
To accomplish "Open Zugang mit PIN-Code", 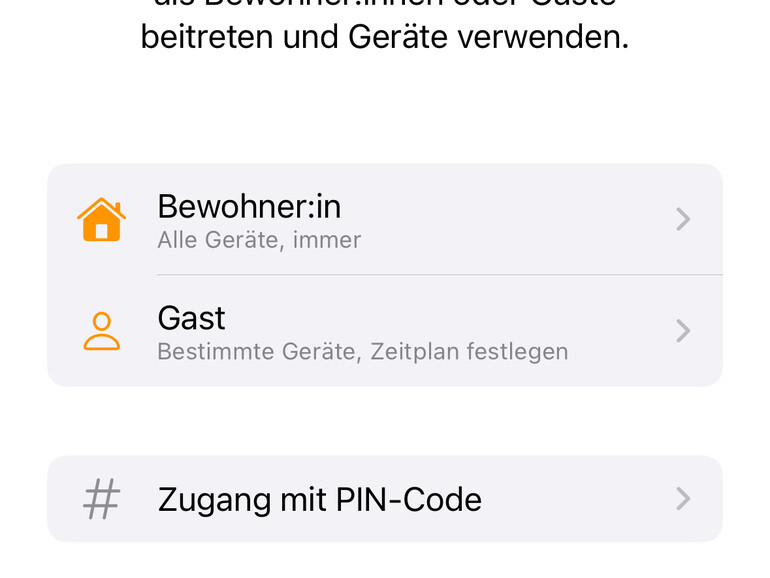I will [x=384, y=499].
